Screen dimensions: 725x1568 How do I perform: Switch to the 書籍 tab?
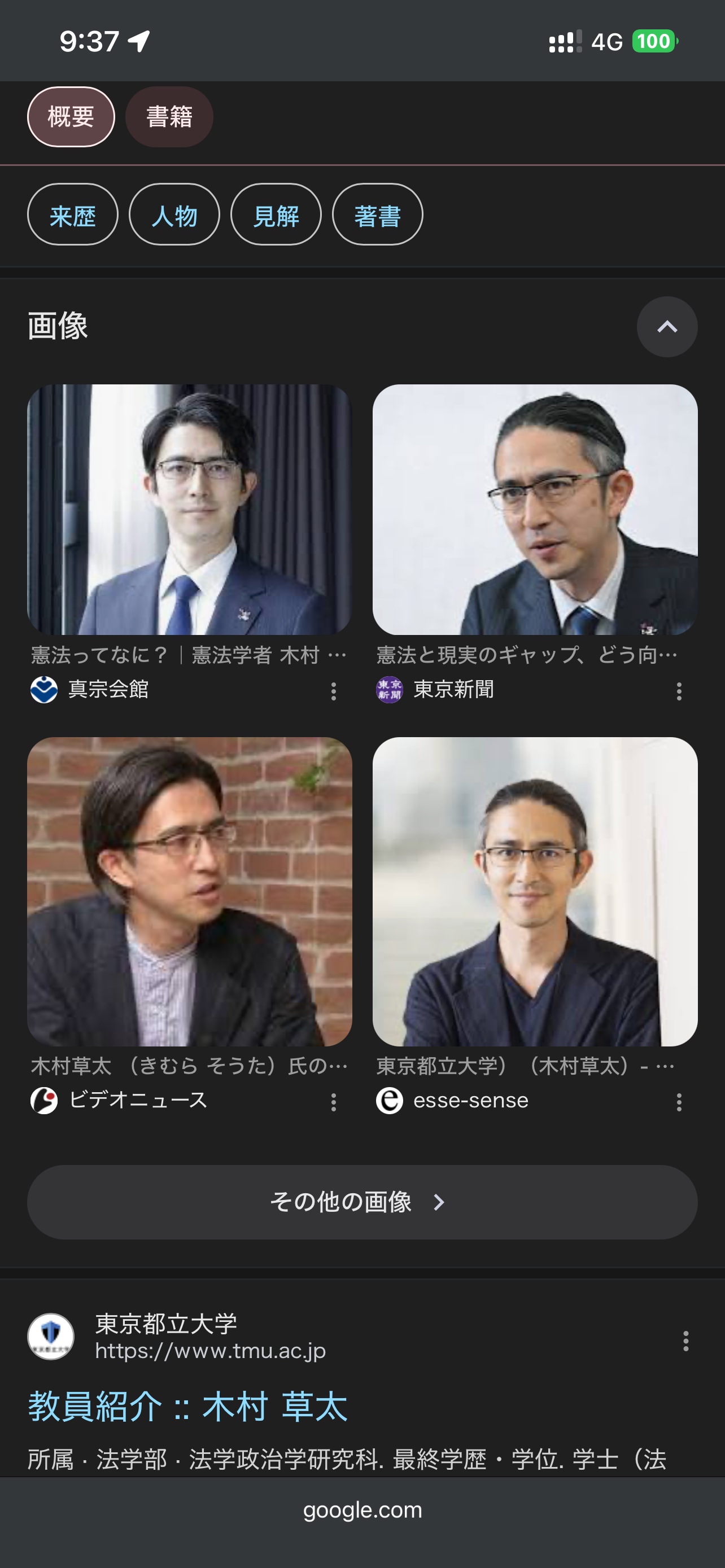(169, 117)
